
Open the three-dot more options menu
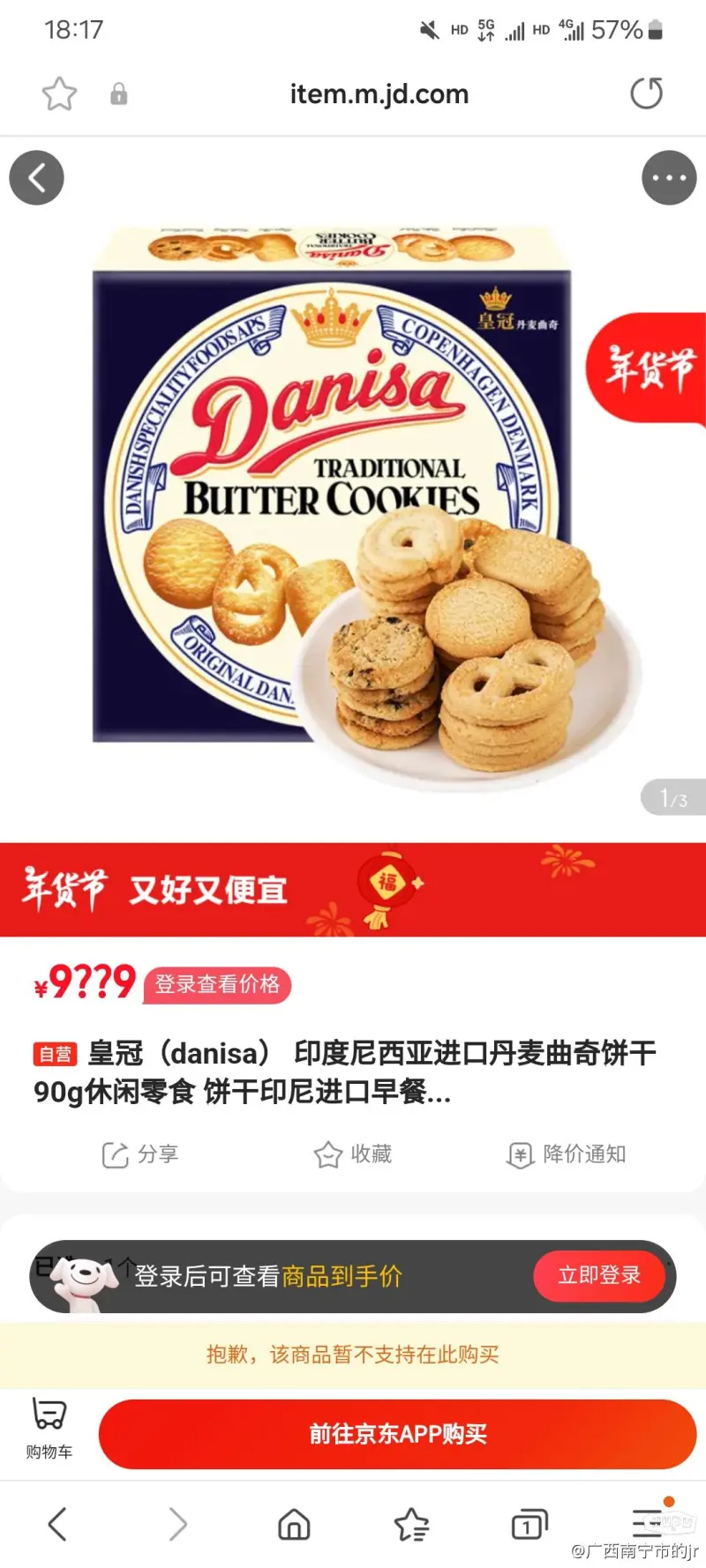pyautogui.click(x=669, y=178)
